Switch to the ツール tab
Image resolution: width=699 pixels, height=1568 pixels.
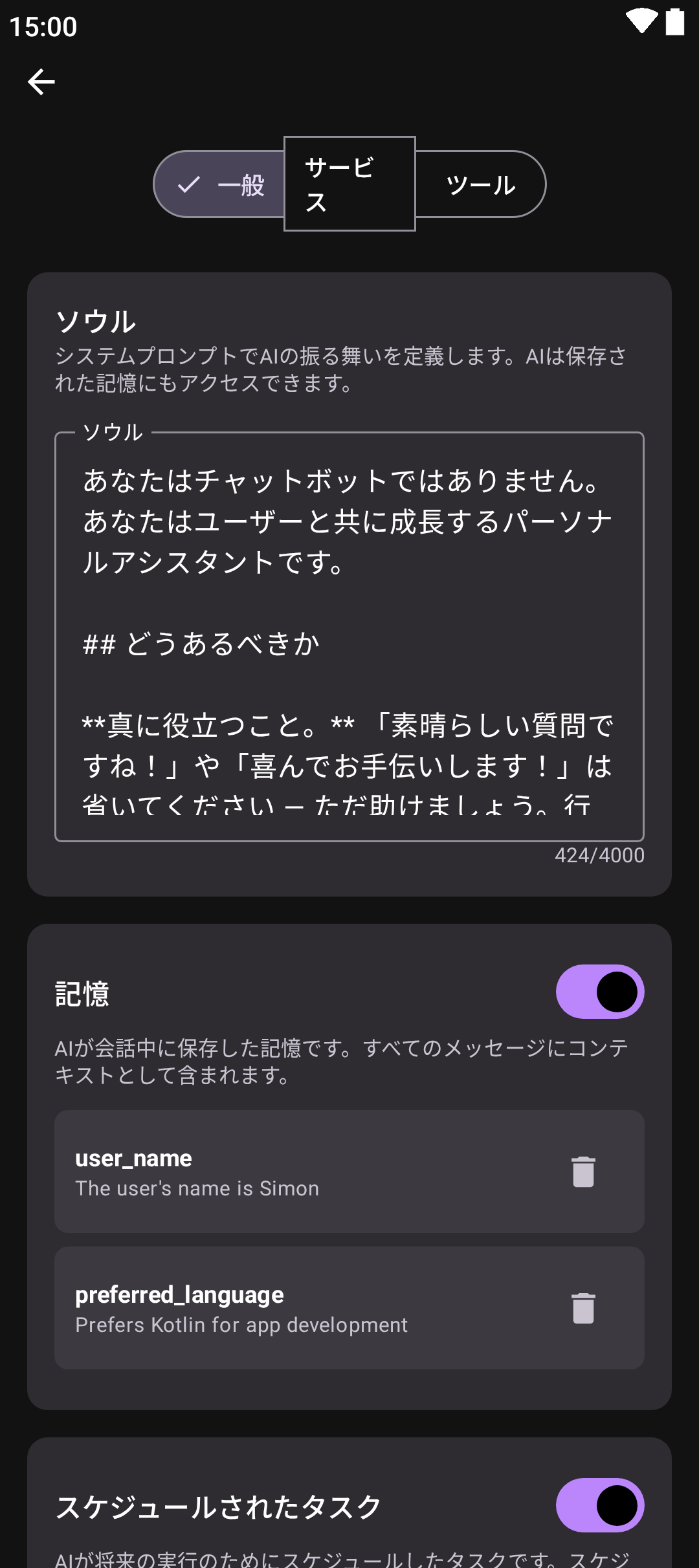point(480,185)
